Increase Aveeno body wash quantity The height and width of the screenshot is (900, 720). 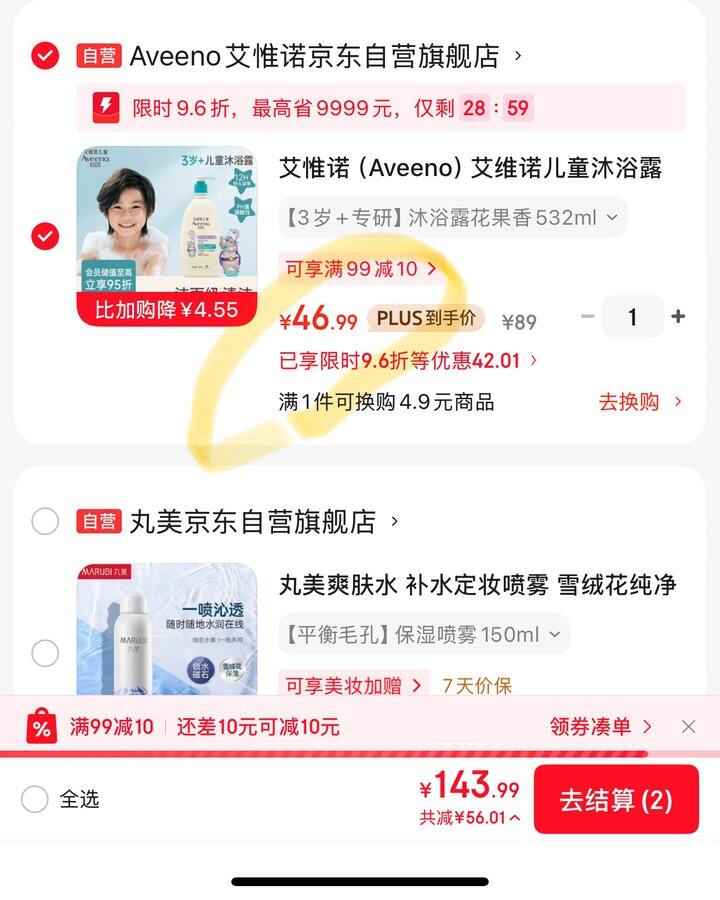[678, 317]
